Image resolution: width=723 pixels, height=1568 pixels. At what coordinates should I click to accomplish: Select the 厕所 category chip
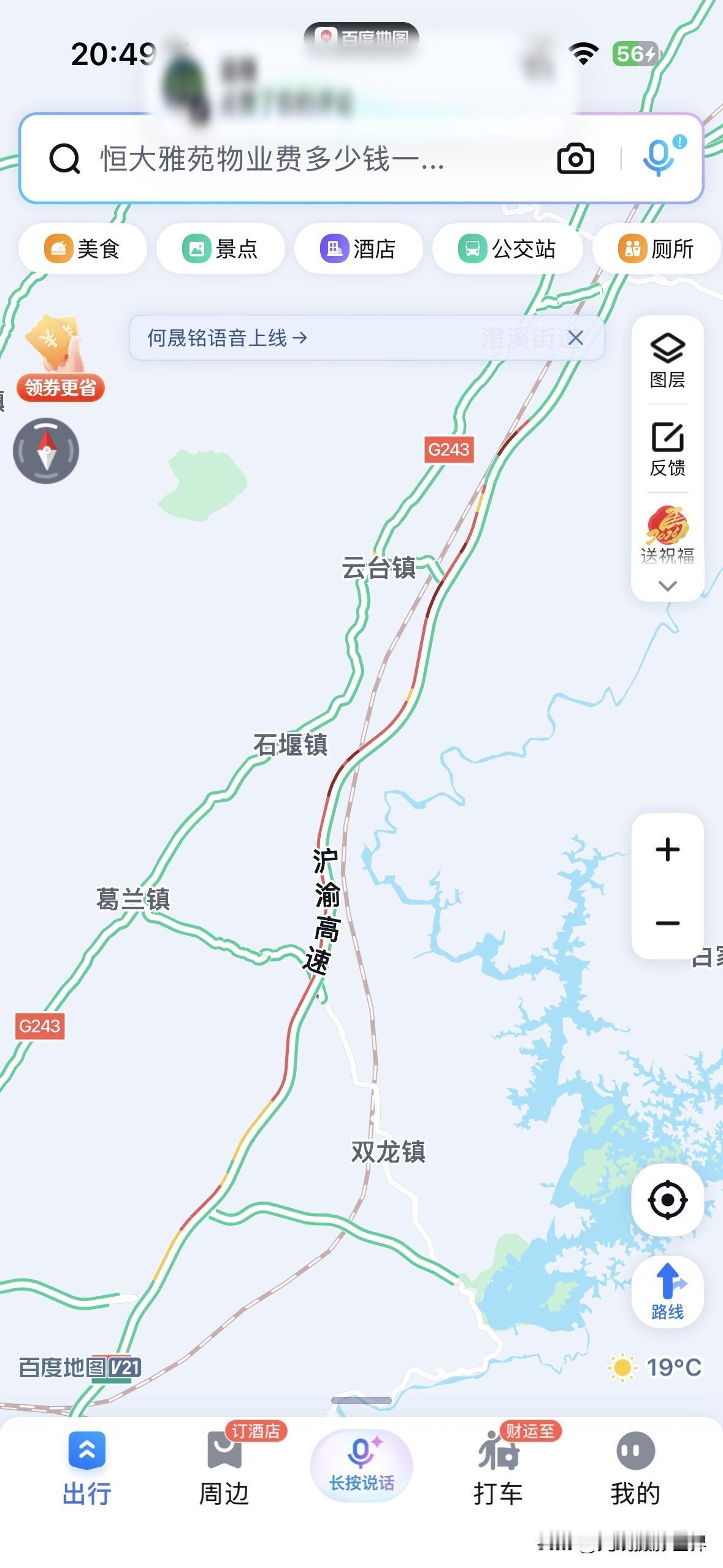click(656, 249)
